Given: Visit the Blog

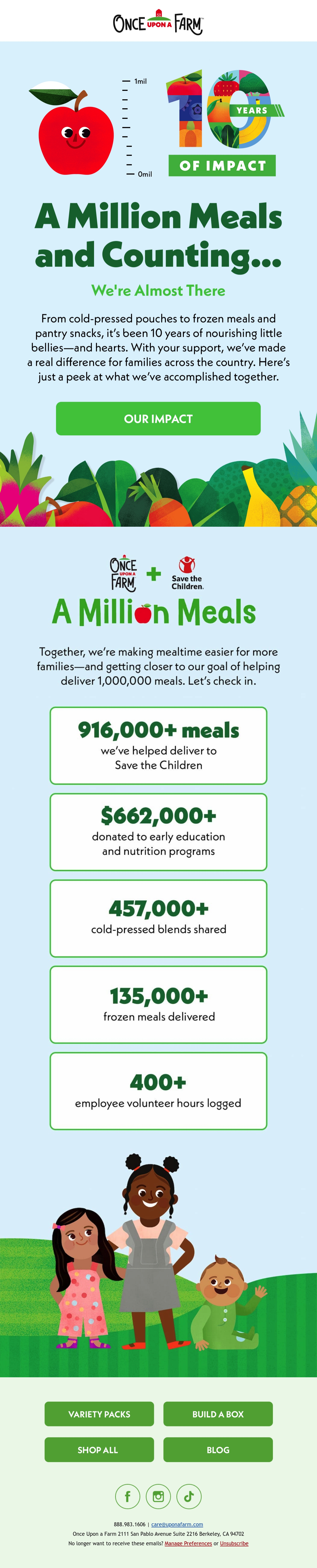Looking at the screenshot, I should pos(218,1449).
